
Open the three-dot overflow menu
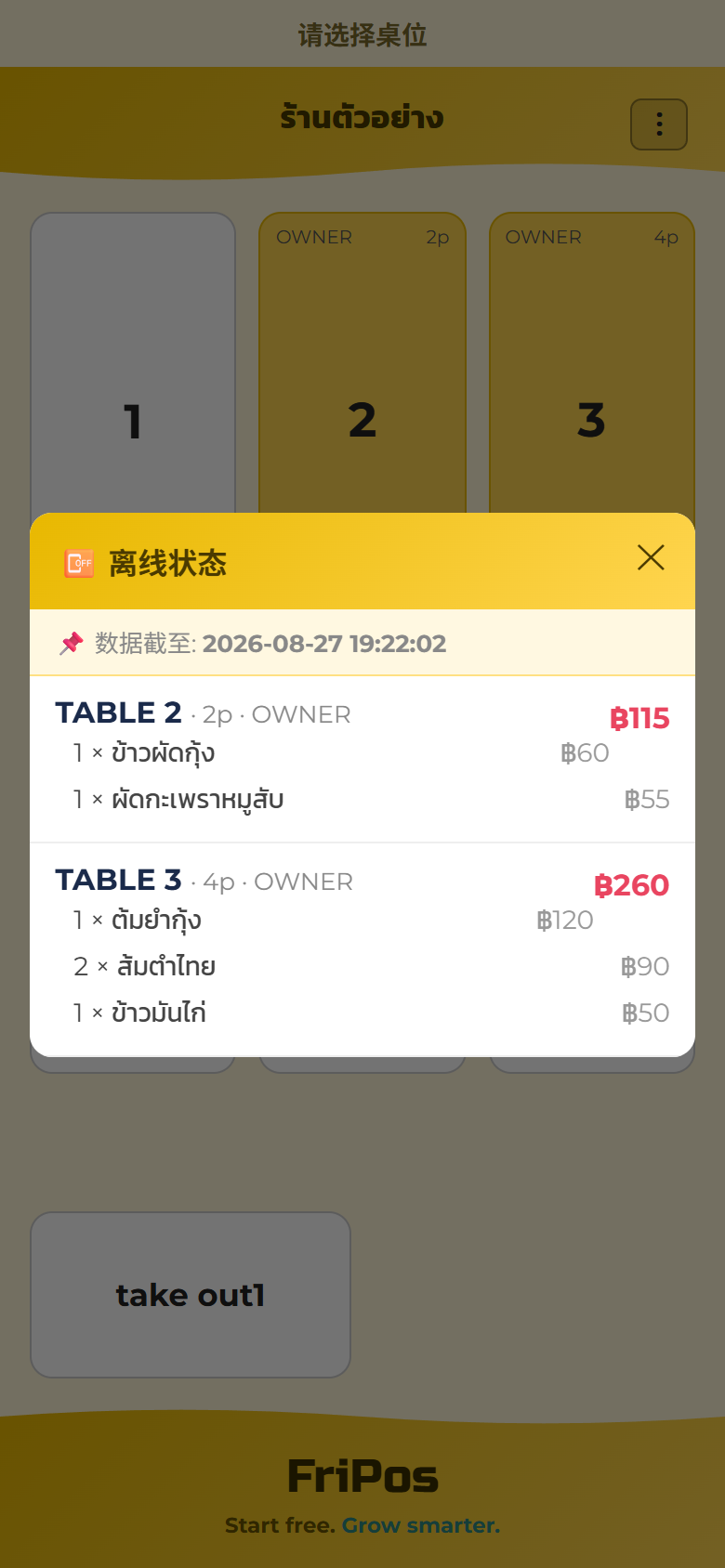[x=659, y=124]
